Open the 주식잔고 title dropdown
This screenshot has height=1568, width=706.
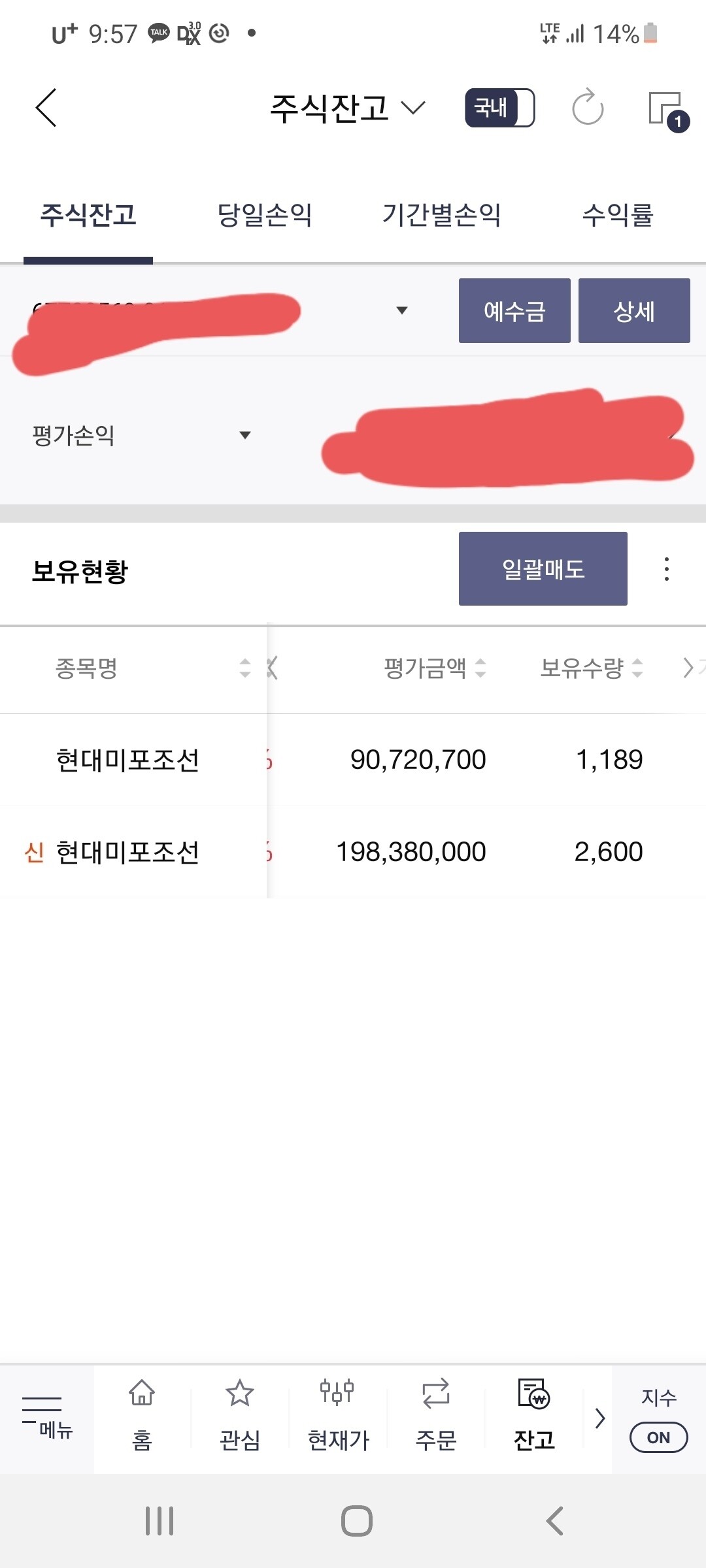point(412,108)
